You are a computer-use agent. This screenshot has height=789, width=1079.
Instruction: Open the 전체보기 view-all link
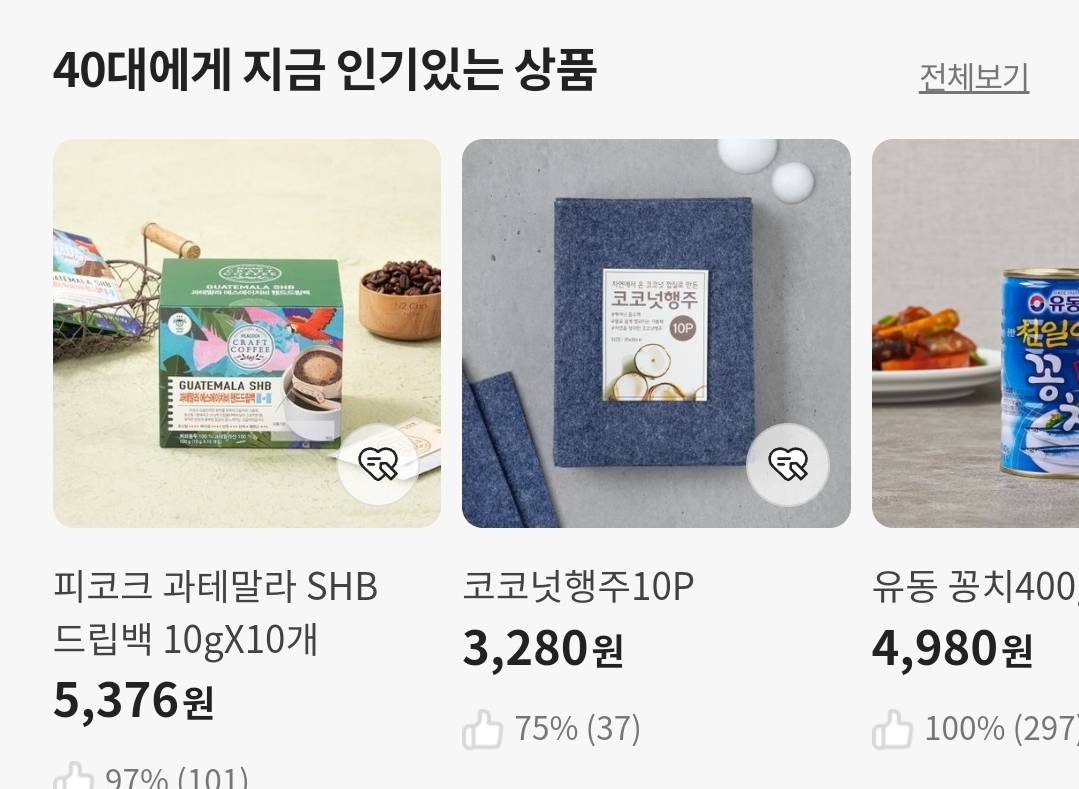tap(973, 78)
